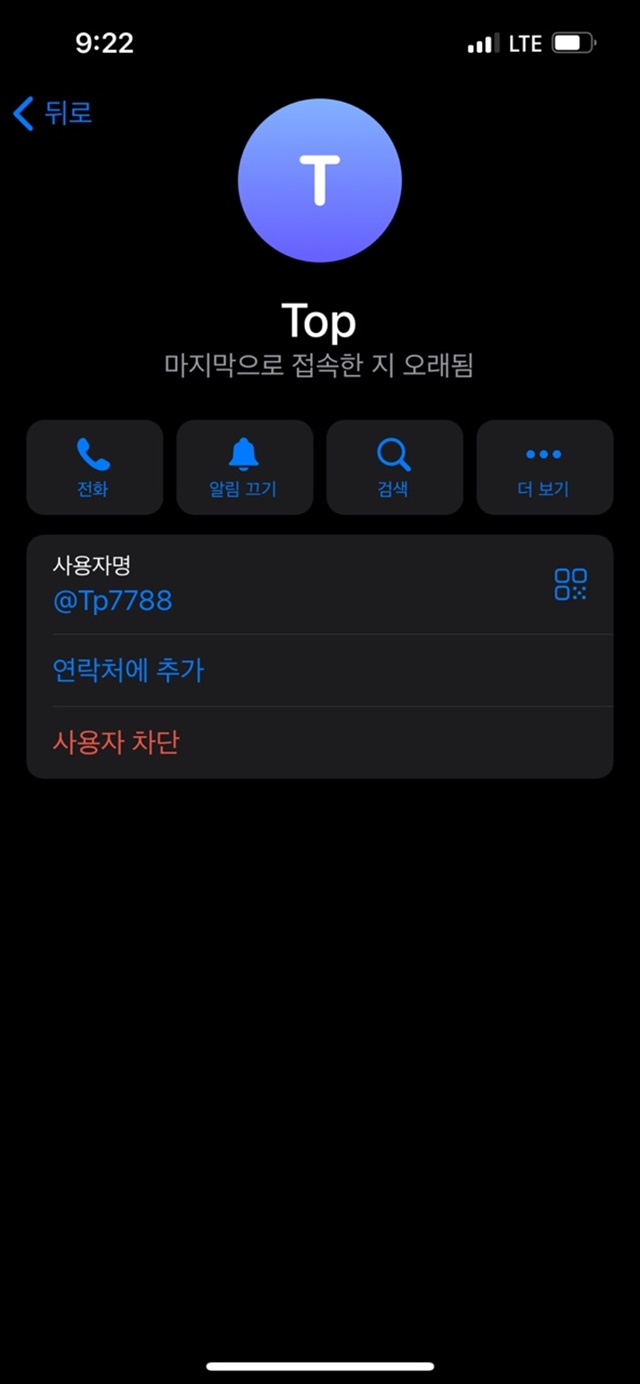
Task: Start a call with the 전화 button
Action: tap(94, 467)
